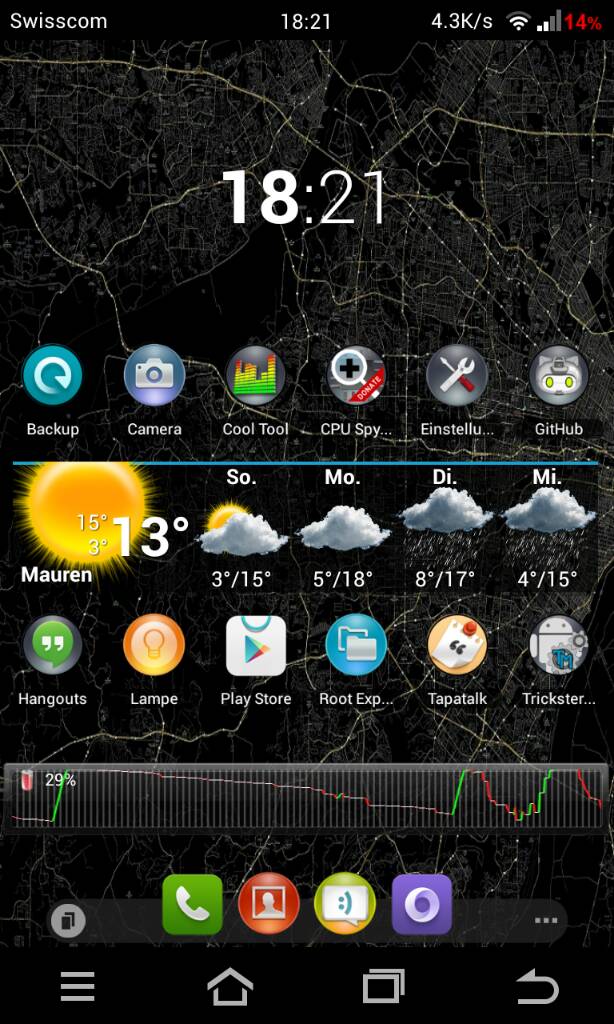Open the dock's three-dot overflow menu
Screen dimensions: 614x1024
545,920
